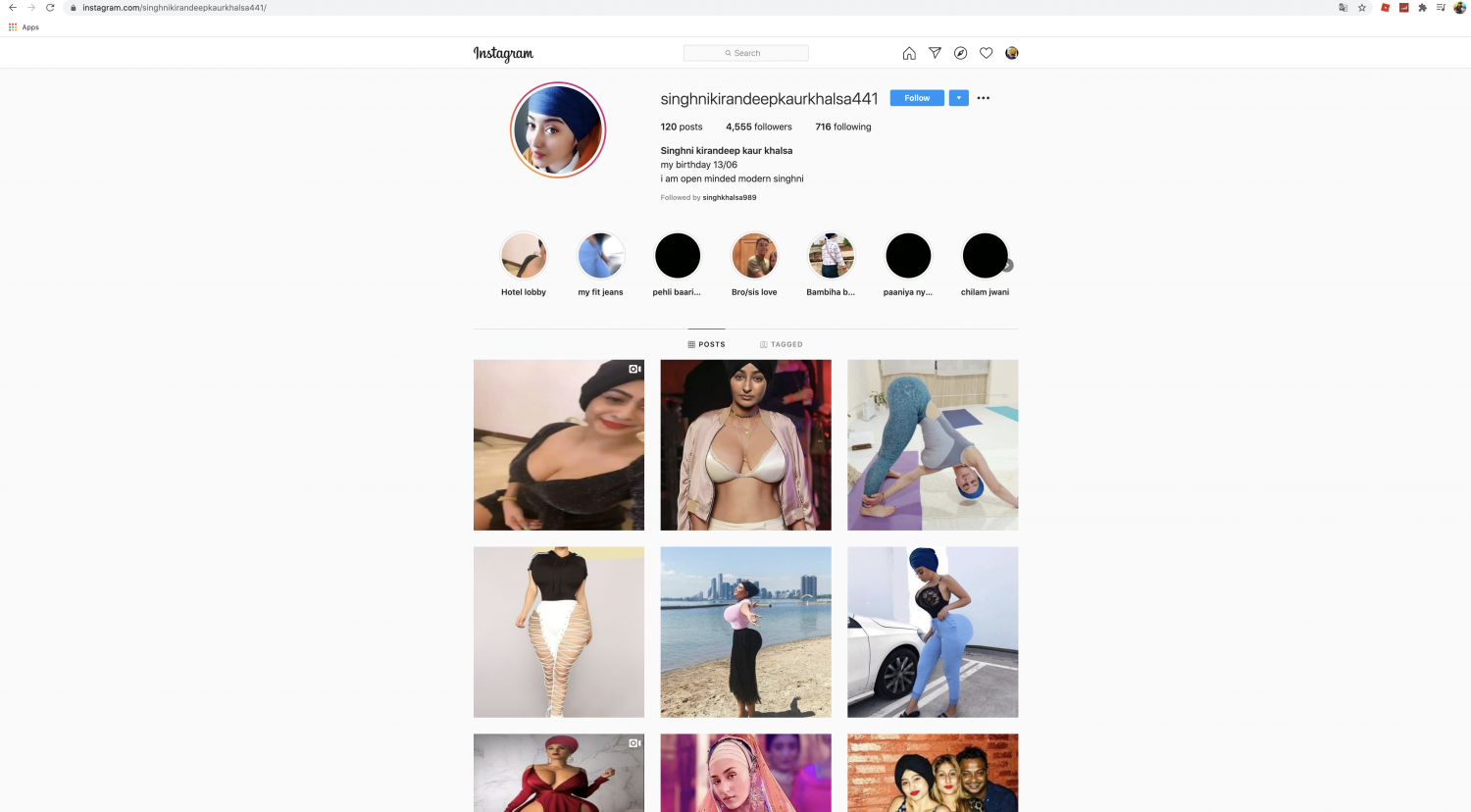
Task: Open the Bro/sis love highlight
Action: click(x=754, y=256)
